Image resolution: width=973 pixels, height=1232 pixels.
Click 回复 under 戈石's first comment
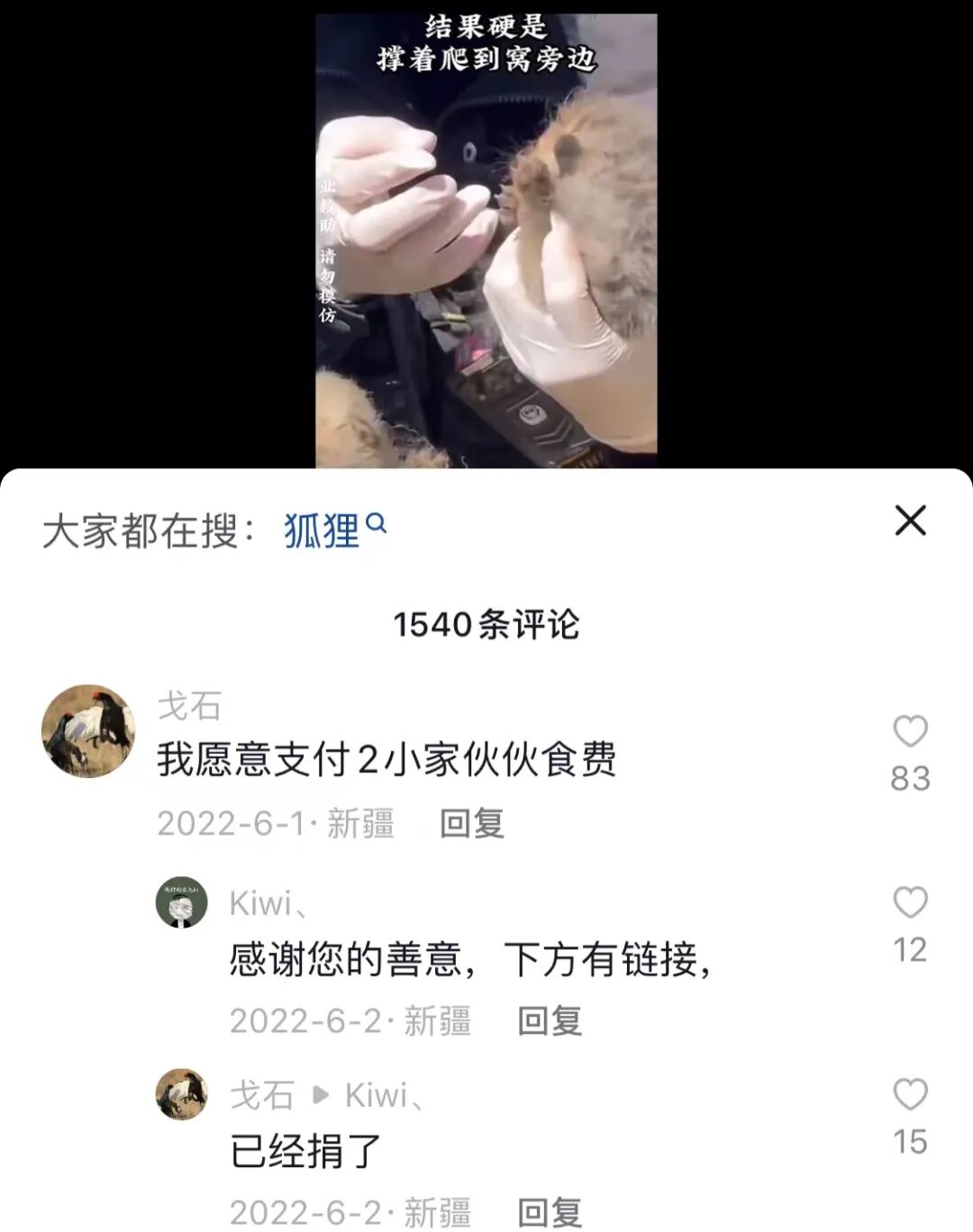tap(472, 821)
